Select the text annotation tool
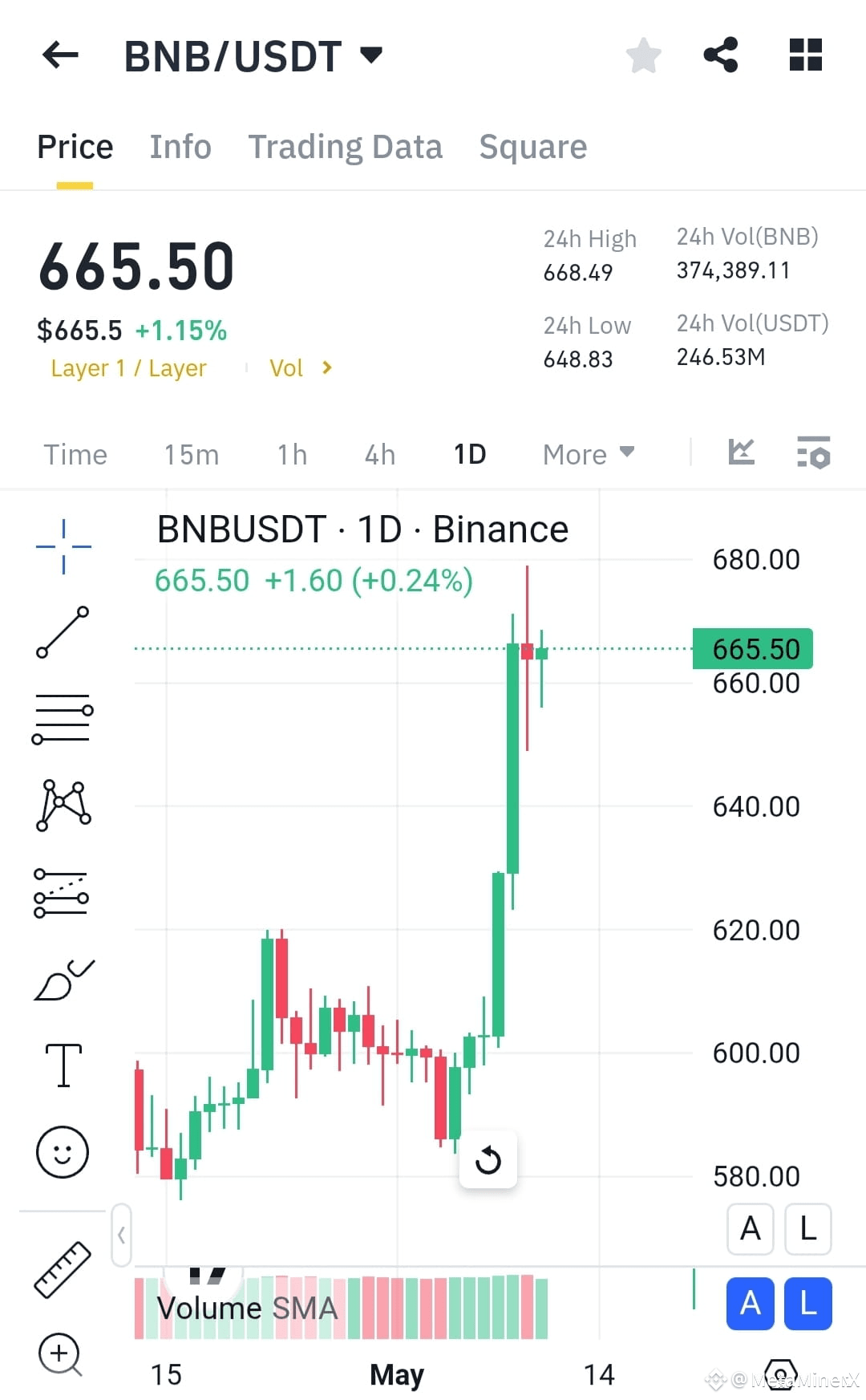Screen dimensions: 866x1400 coord(63,1063)
